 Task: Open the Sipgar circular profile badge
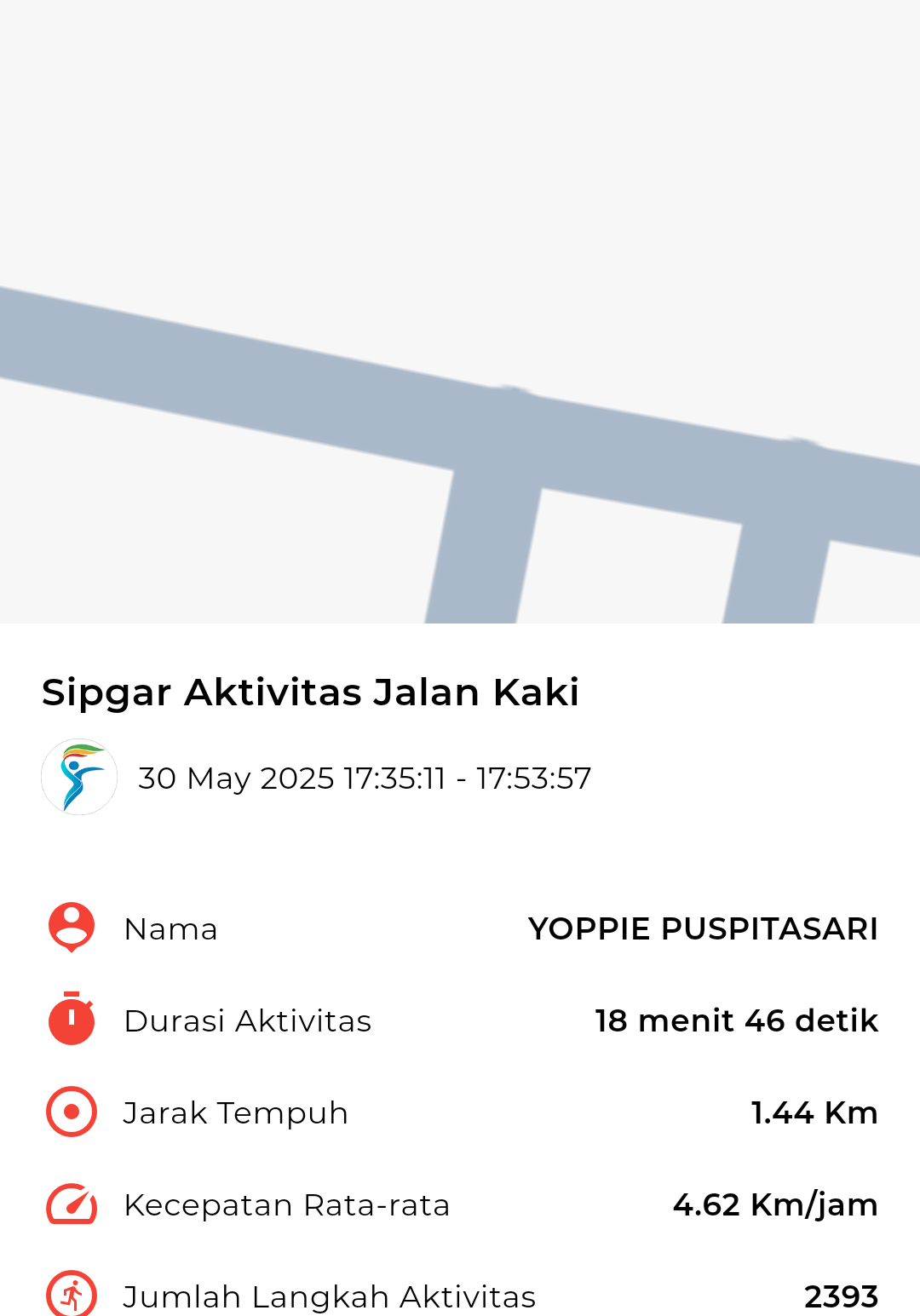pos(78,777)
